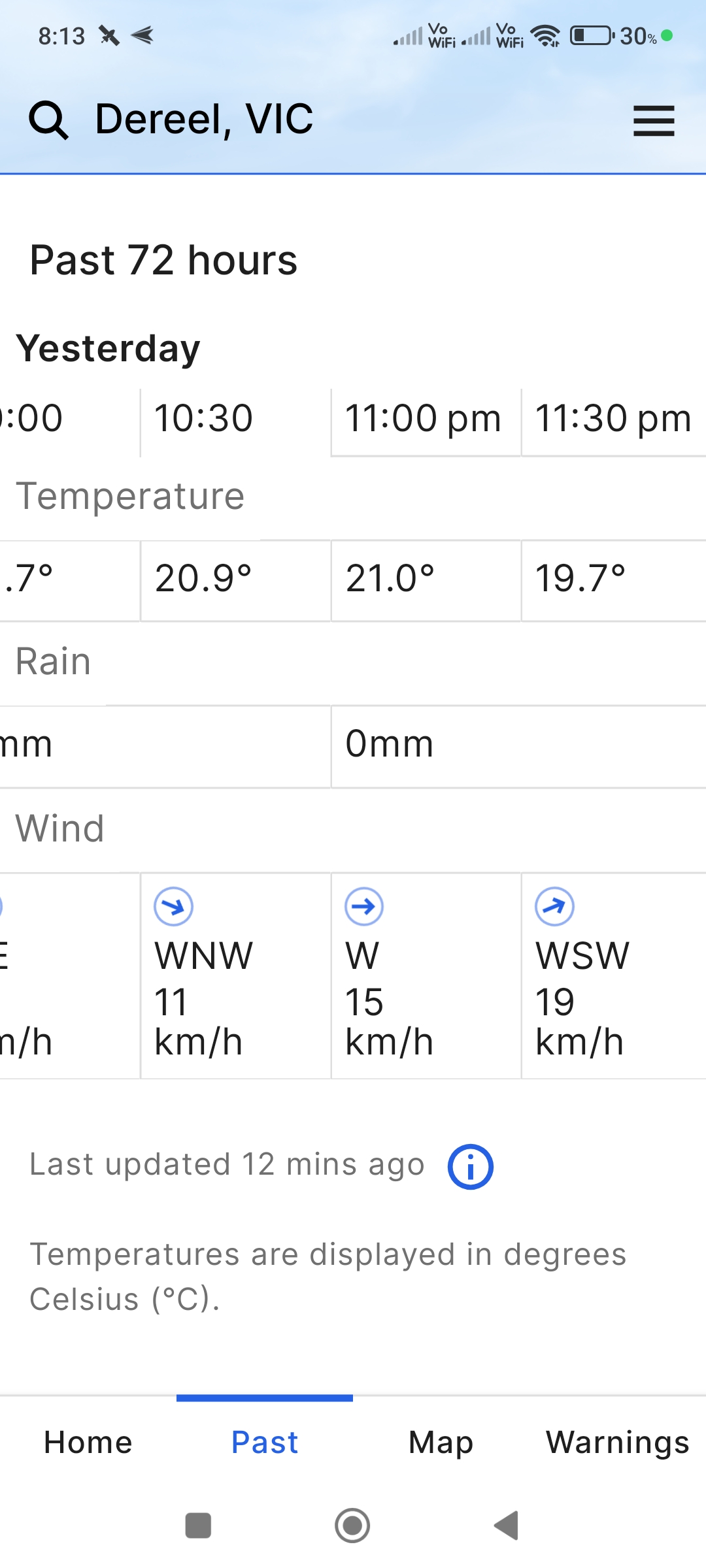Select the 11:00 pm time column

tap(425, 418)
